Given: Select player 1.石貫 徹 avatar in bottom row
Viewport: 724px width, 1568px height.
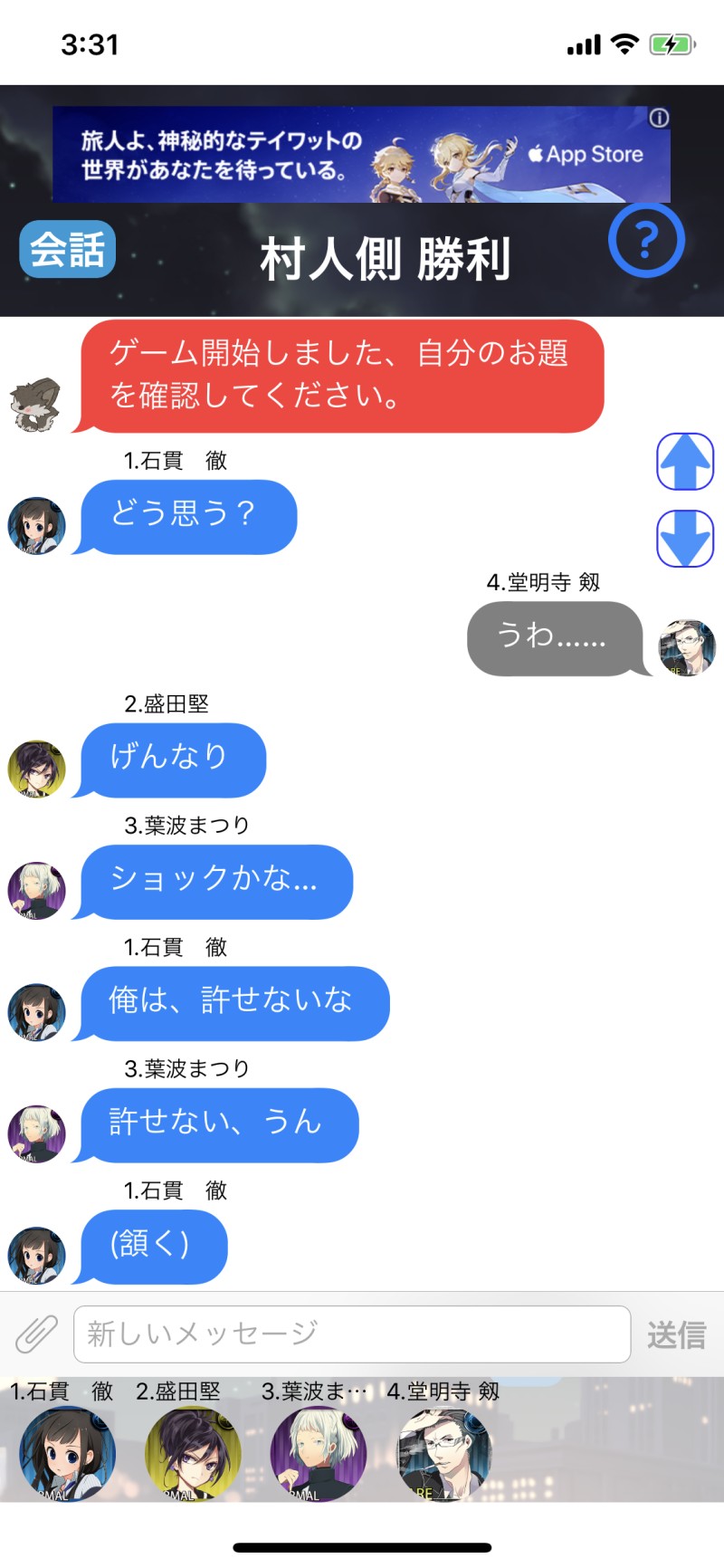Looking at the screenshot, I should coord(68,1454).
